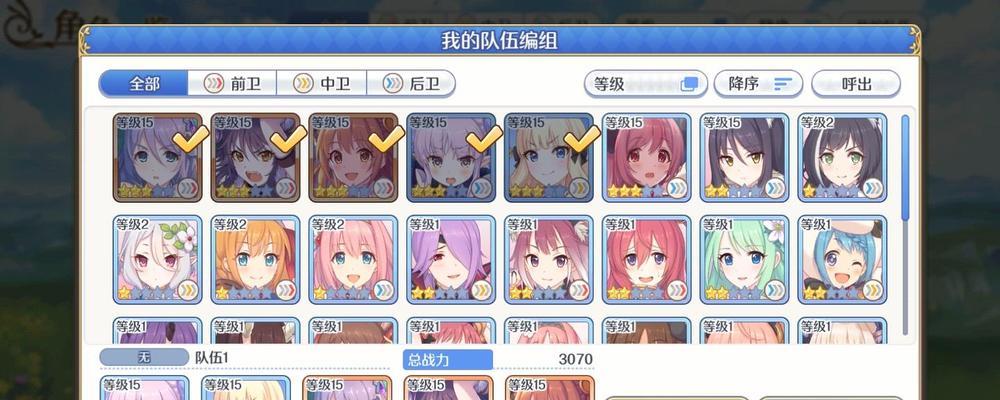Add the white-haired character with flower hairpin
The width and height of the screenshot is (1000, 400).
(157, 259)
